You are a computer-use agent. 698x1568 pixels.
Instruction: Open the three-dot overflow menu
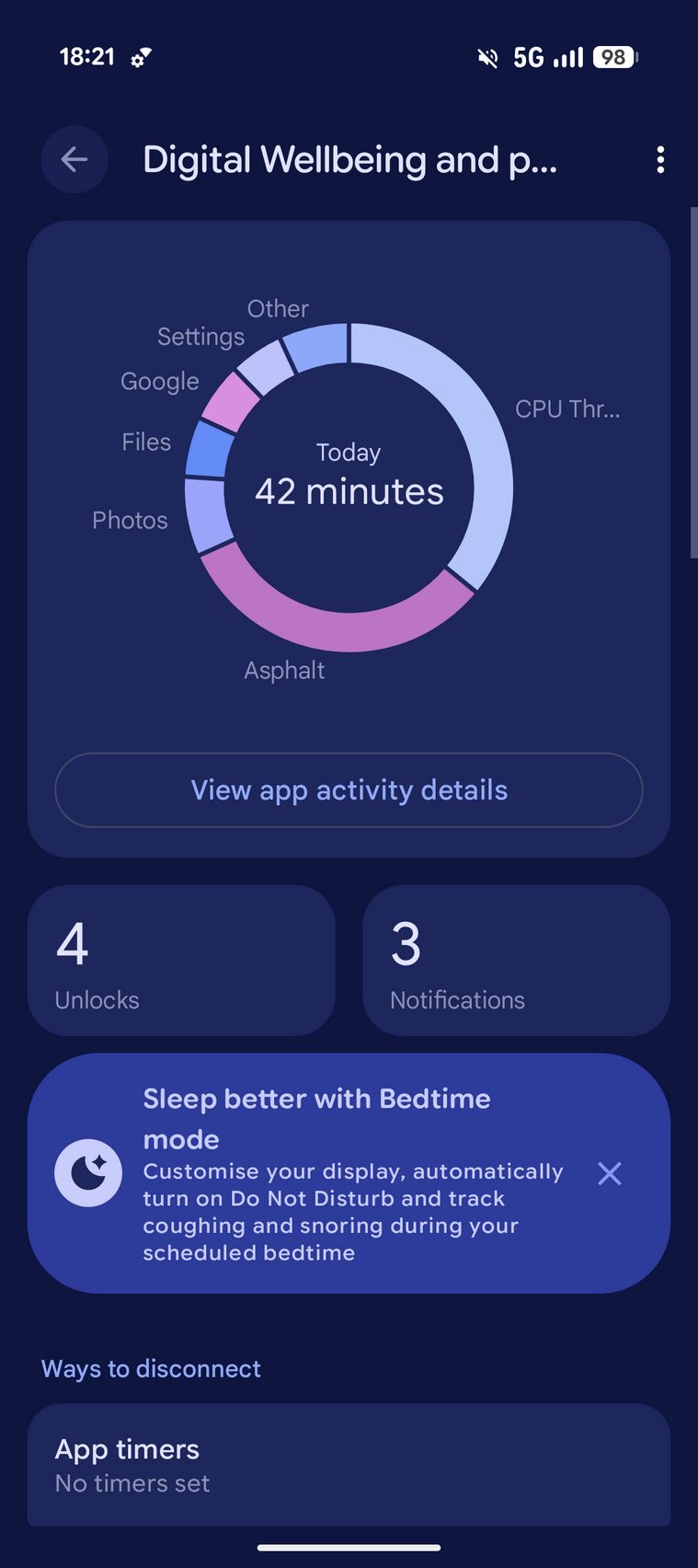[x=660, y=160]
